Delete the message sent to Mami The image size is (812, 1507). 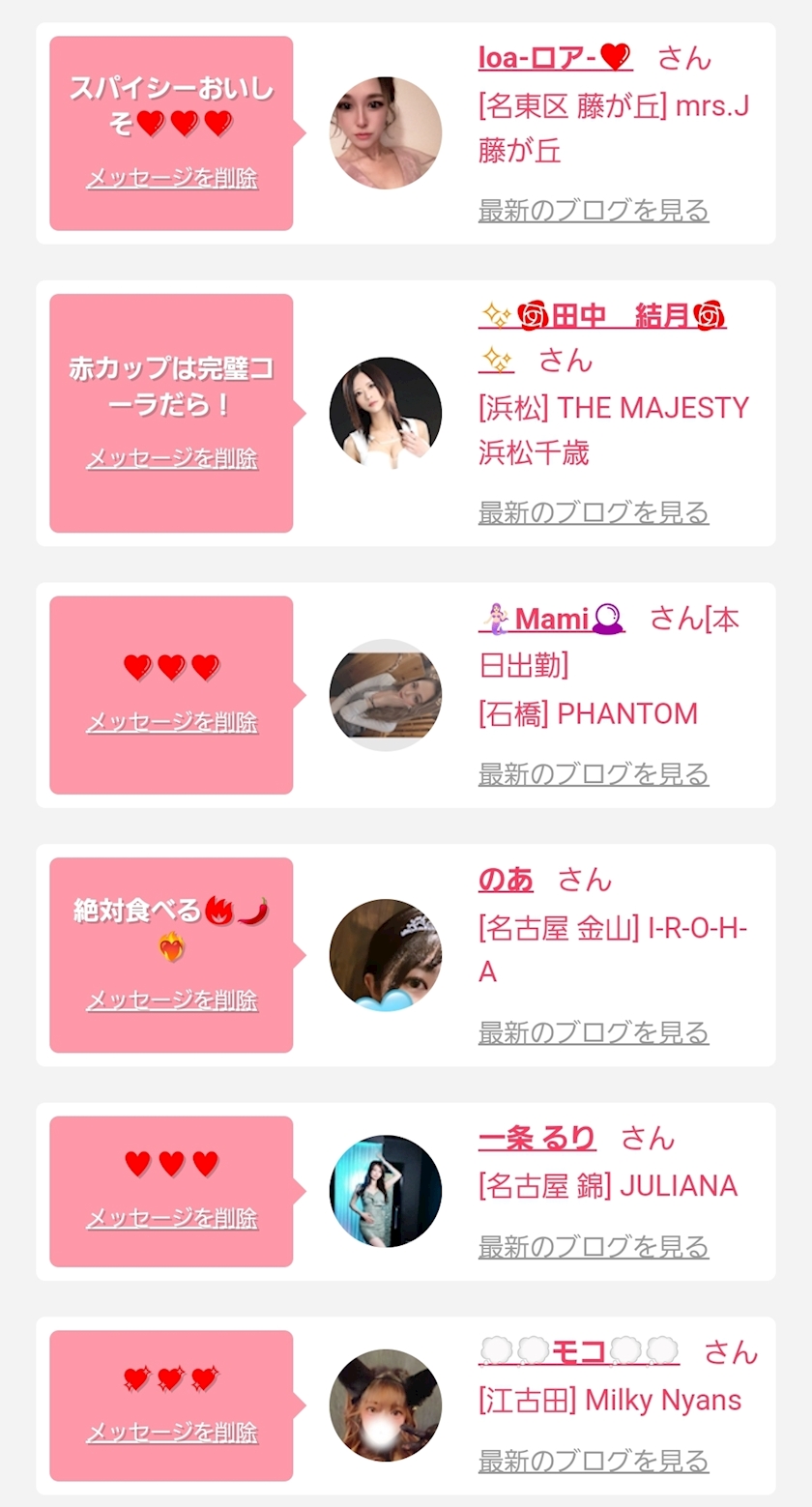point(172,722)
